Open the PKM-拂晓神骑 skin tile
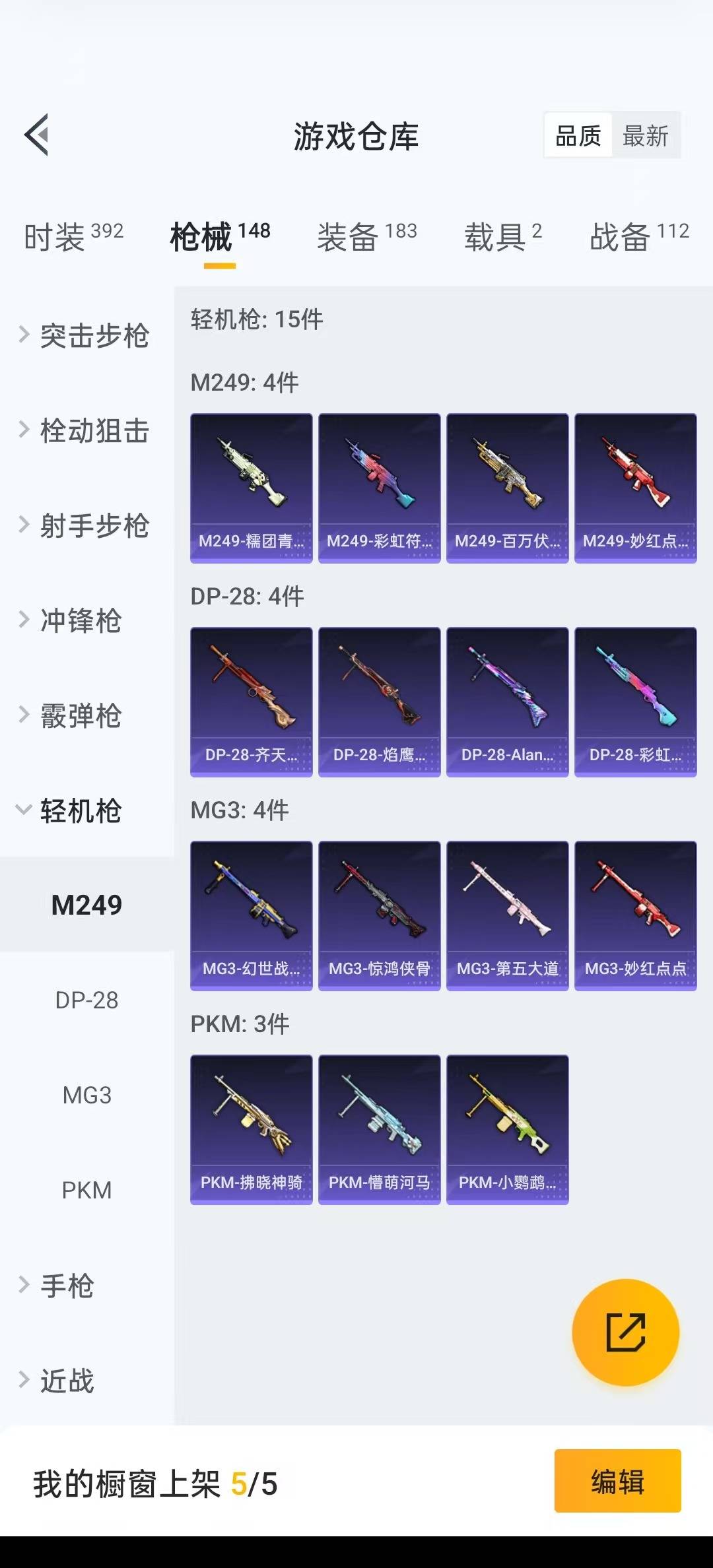 (251, 1130)
